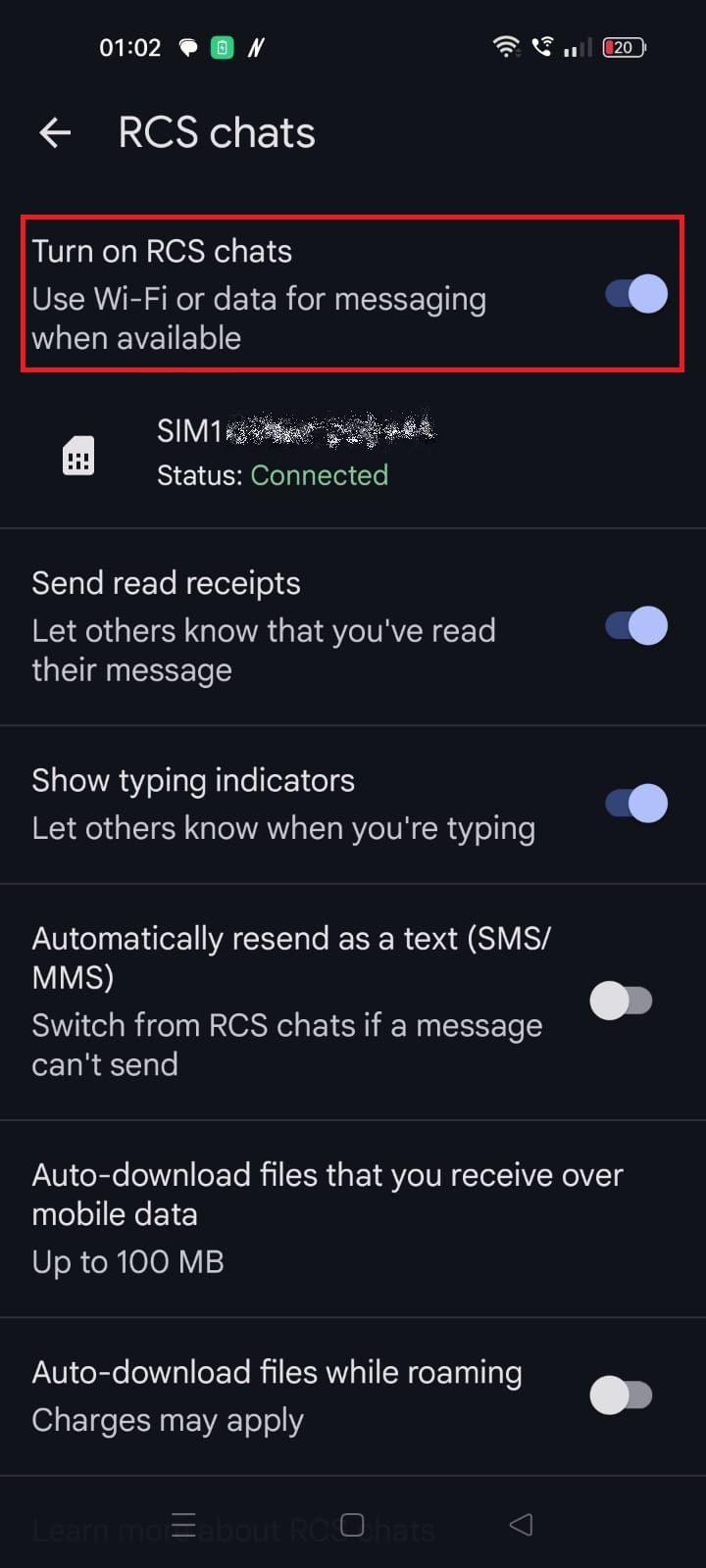Screen dimensions: 706x1568
Task: Enable Automatically resend as a text
Action: 621,1001
